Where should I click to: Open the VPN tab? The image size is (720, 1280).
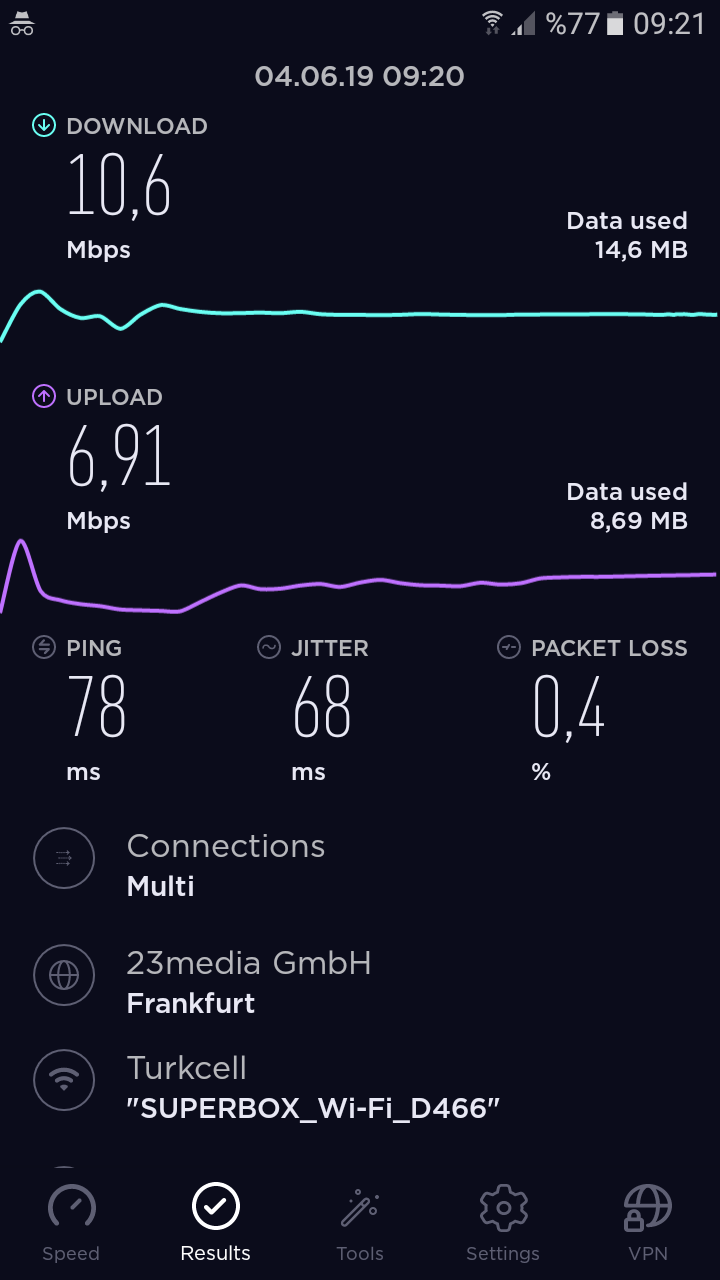click(x=647, y=1223)
